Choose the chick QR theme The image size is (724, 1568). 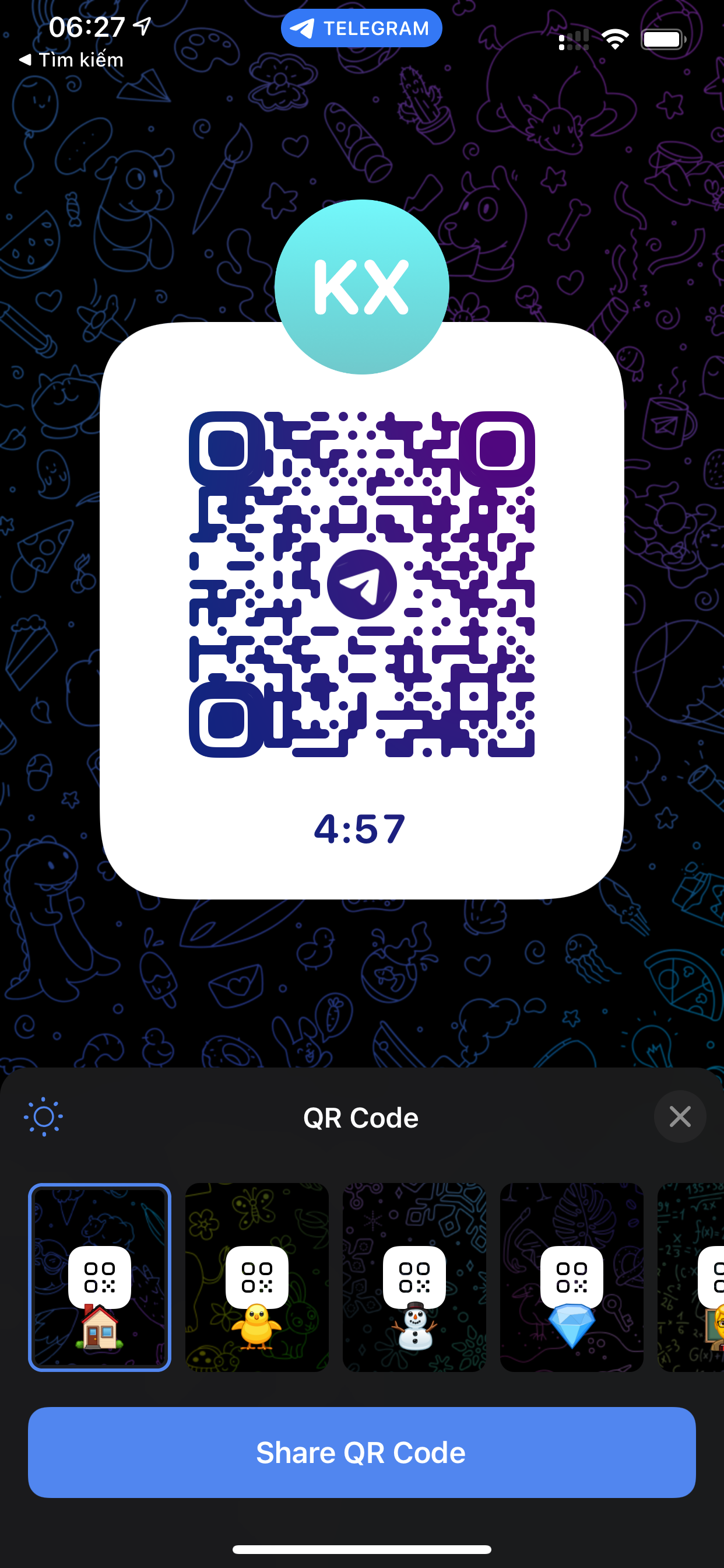(x=256, y=1277)
